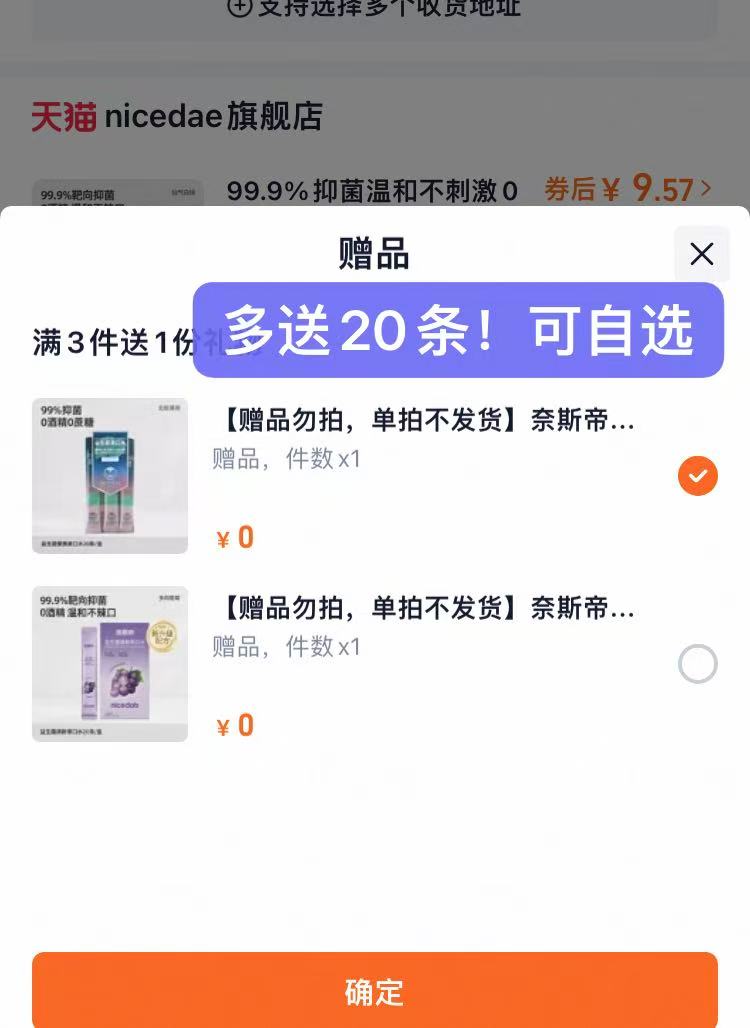Expand the truncated first gift title text
Viewport: 750px width, 1028px height.
click(x=420, y=420)
